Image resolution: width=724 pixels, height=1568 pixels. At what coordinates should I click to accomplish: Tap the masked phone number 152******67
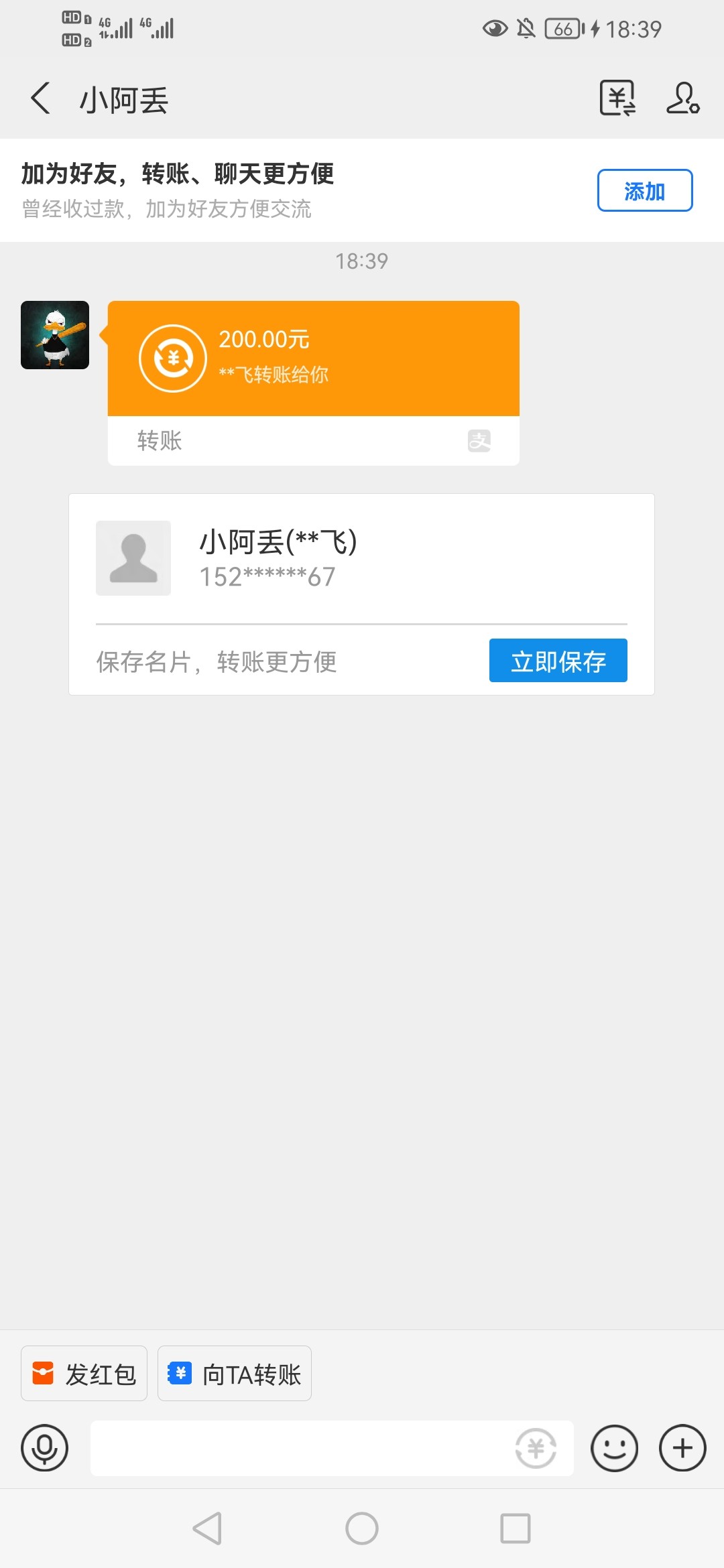coord(267,576)
